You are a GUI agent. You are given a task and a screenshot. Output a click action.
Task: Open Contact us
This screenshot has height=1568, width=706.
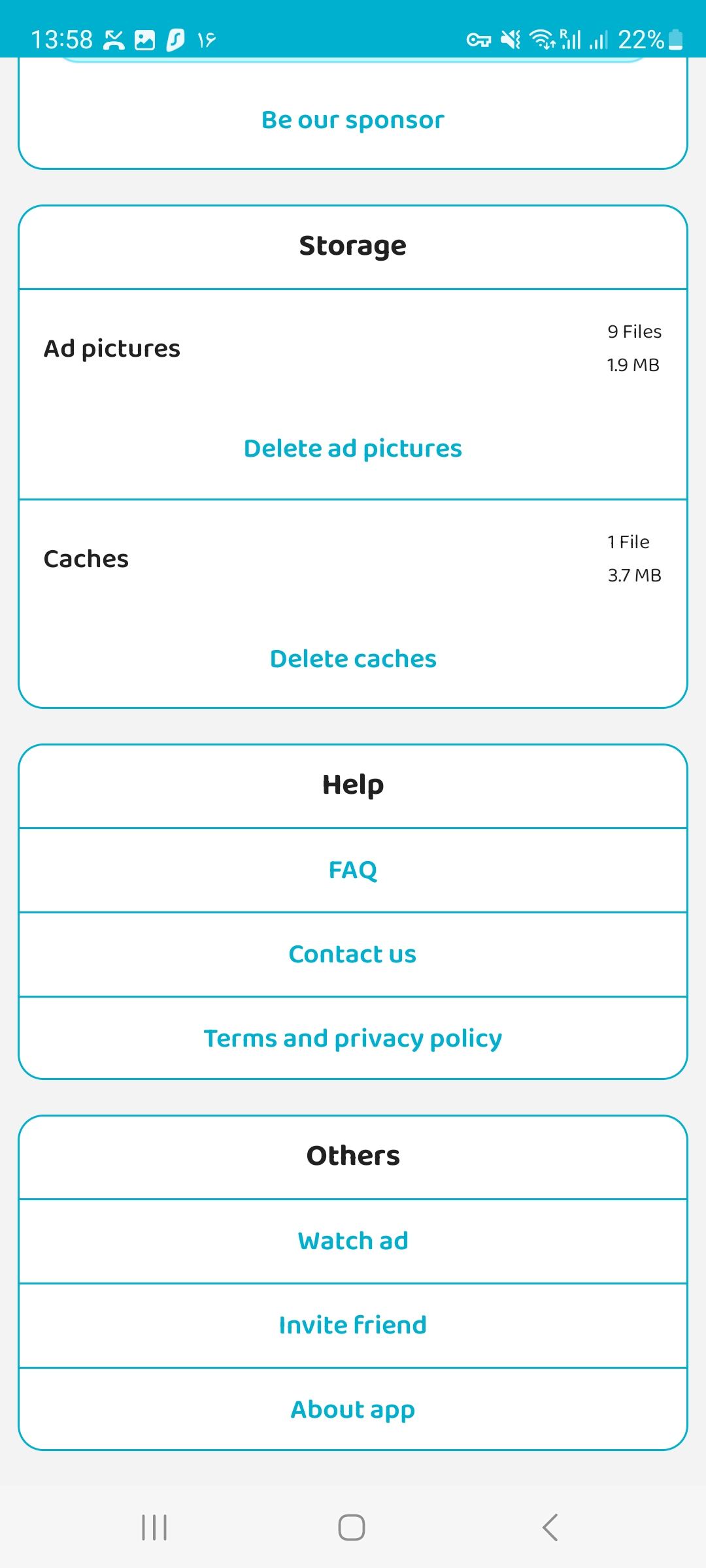(x=353, y=955)
